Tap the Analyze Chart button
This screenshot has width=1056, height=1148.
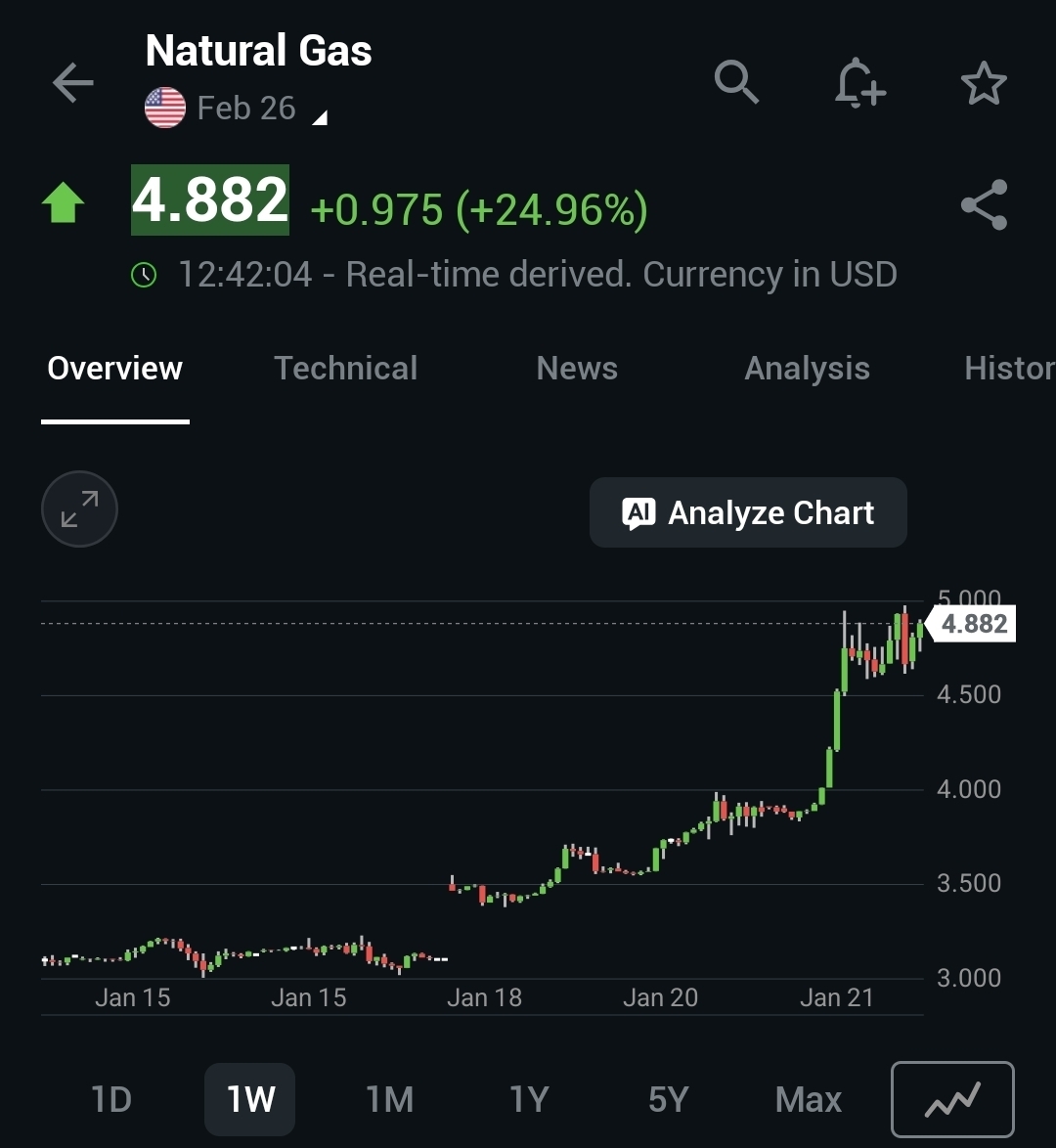coord(748,512)
